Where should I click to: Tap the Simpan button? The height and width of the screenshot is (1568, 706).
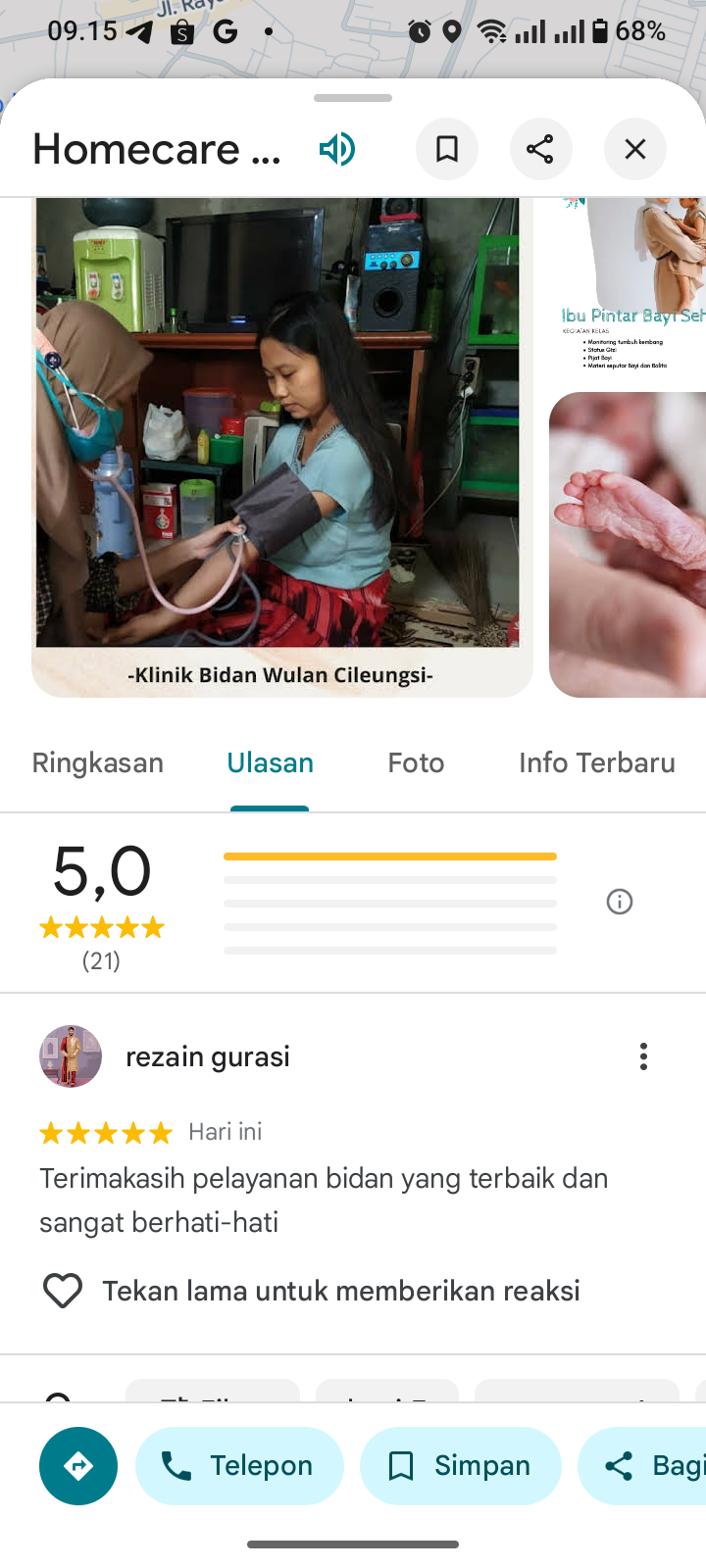coord(461,1466)
